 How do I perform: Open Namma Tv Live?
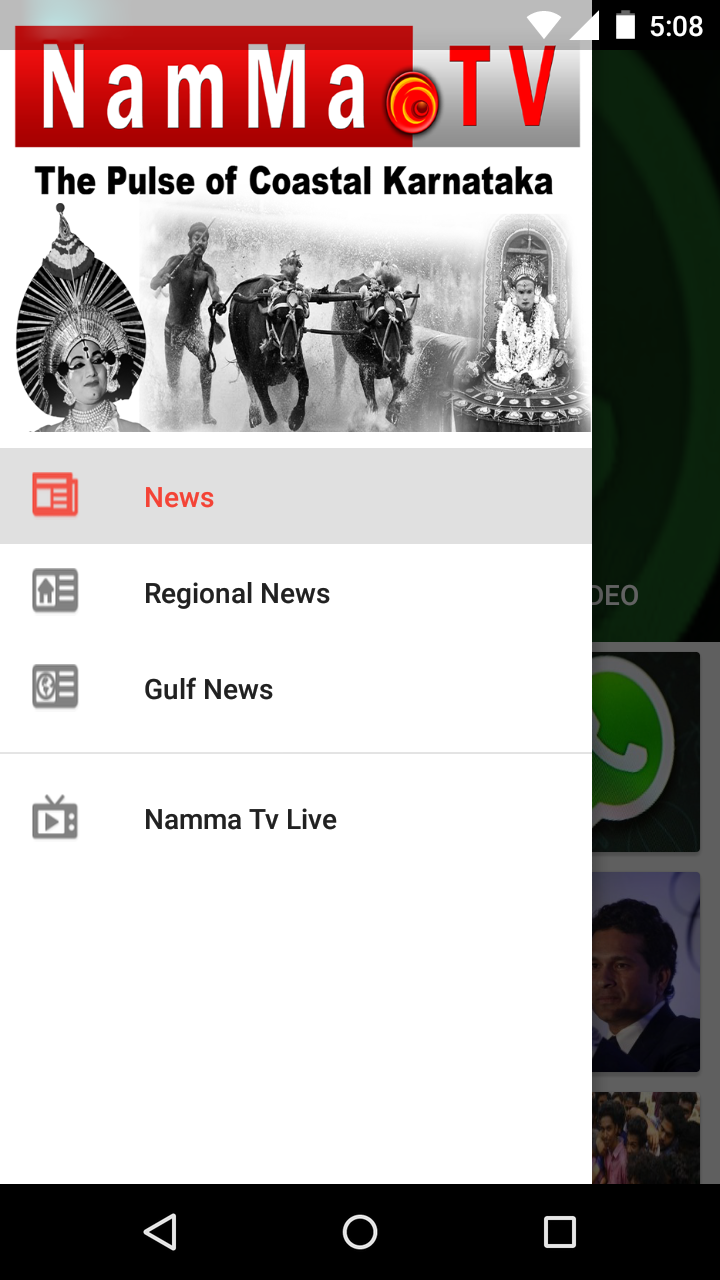(x=296, y=819)
